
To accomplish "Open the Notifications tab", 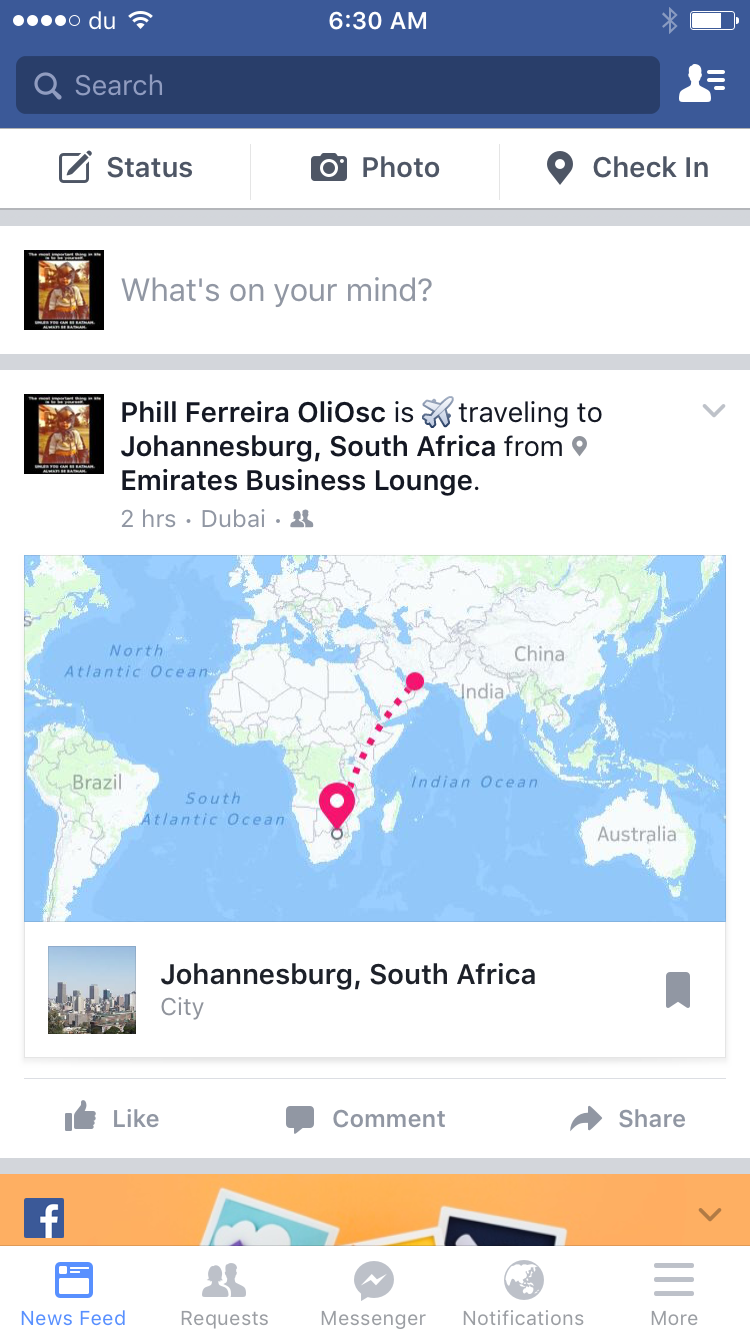I will (x=523, y=1295).
